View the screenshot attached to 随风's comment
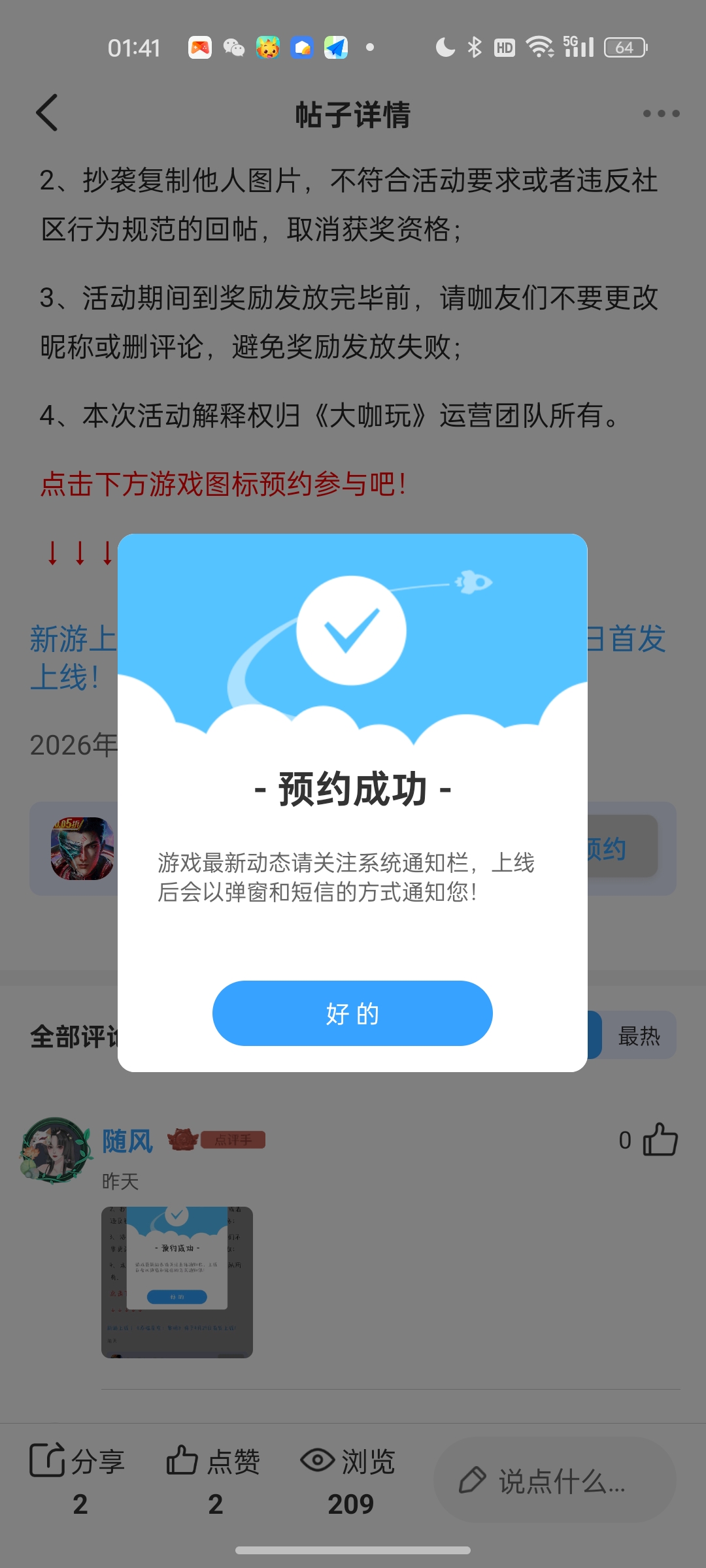 176,1282
